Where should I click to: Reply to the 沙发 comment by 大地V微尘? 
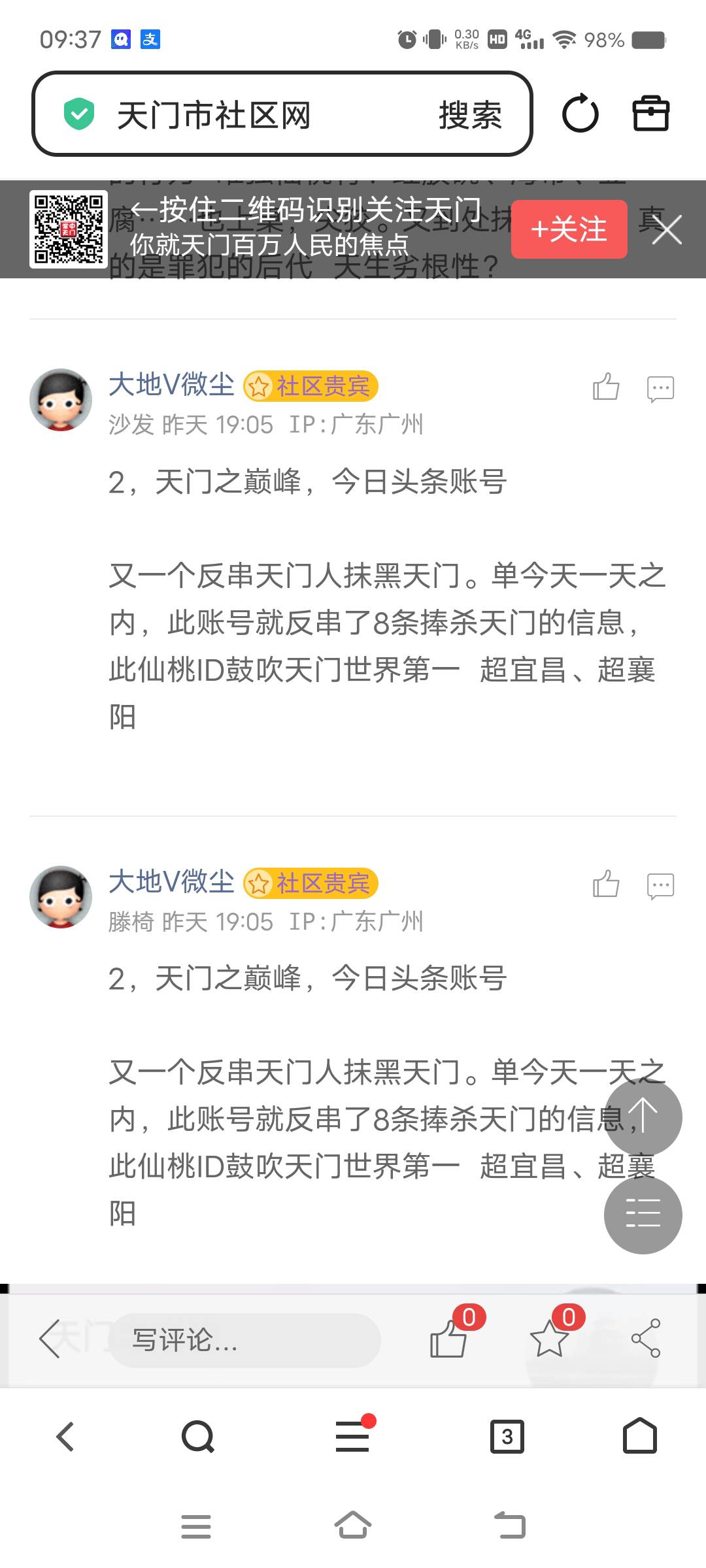click(660, 388)
